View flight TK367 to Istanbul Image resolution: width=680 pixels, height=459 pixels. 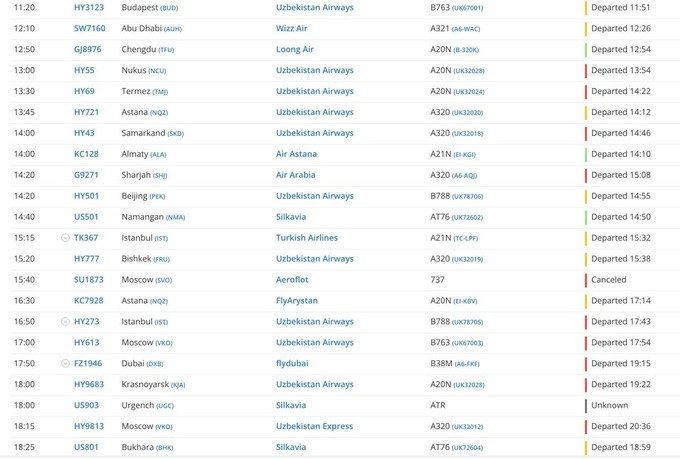86,238
